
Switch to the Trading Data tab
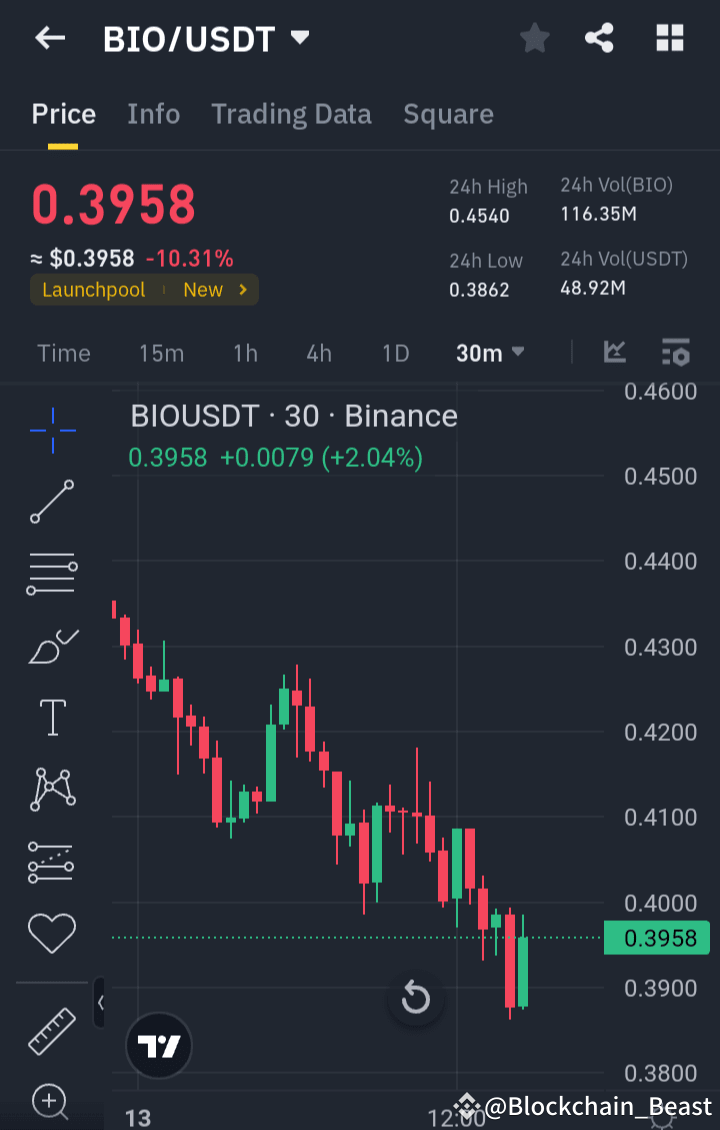[x=291, y=114]
